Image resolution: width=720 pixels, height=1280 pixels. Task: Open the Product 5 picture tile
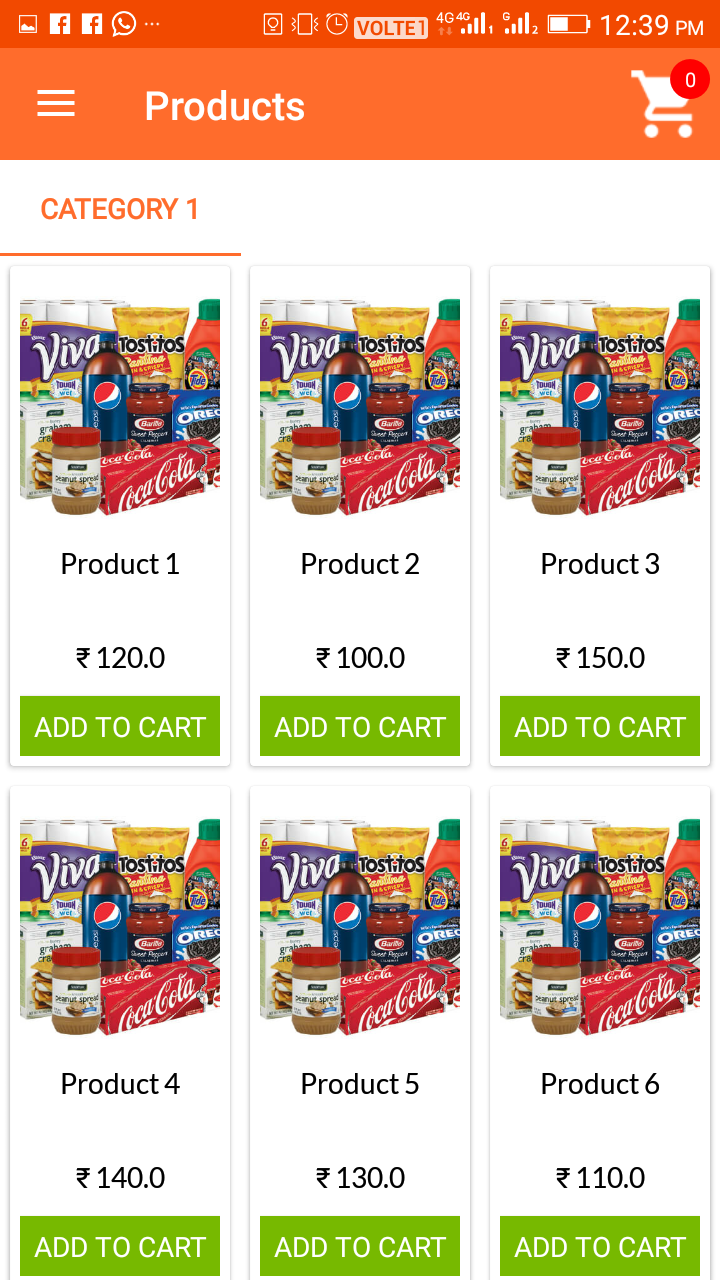pyautogui.click(x=360, y=926)
